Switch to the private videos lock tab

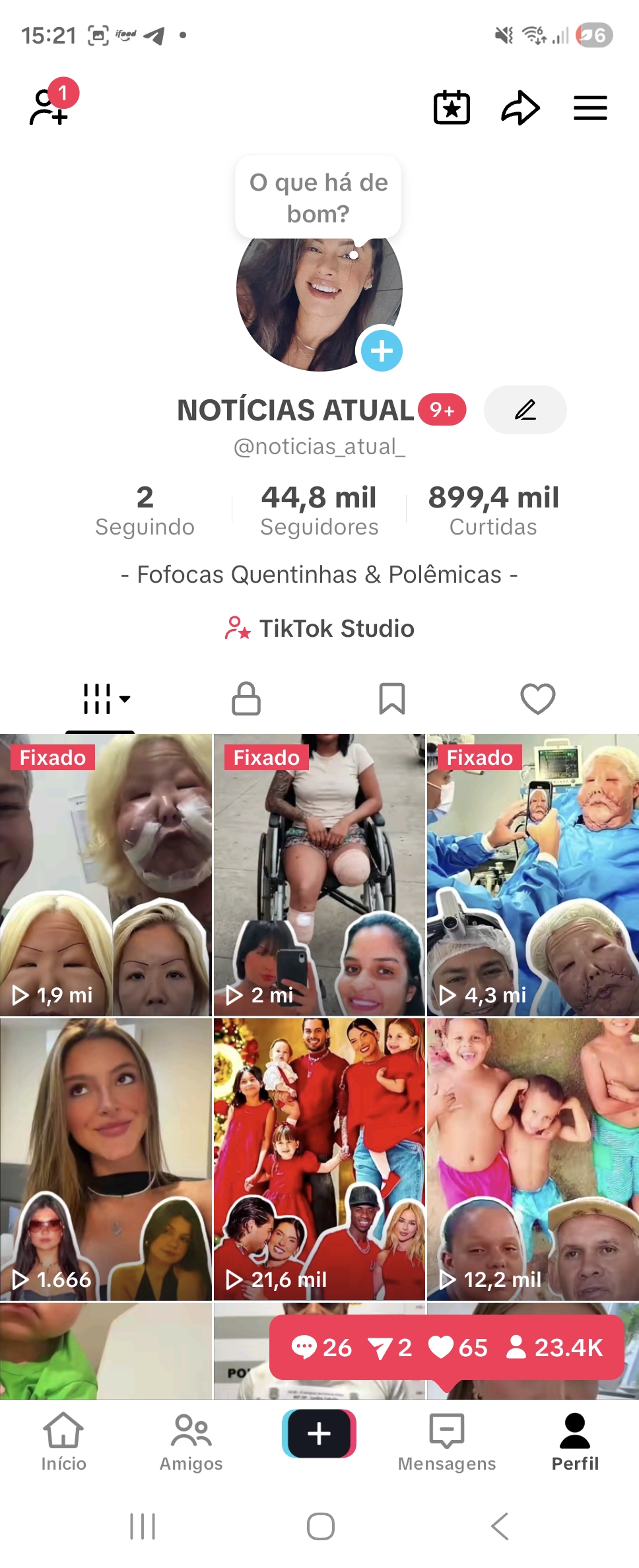246,699
